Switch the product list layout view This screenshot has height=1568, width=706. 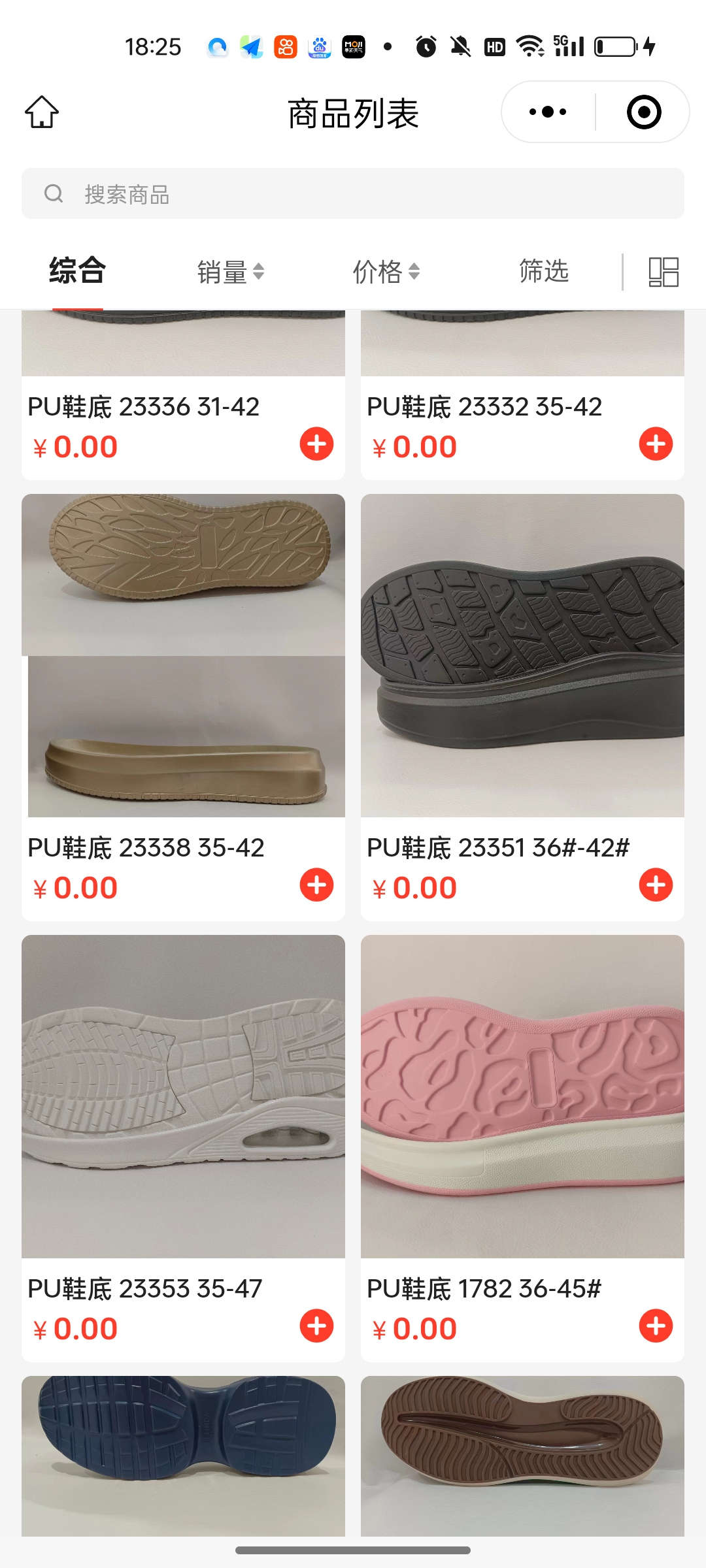pos(663,272)
